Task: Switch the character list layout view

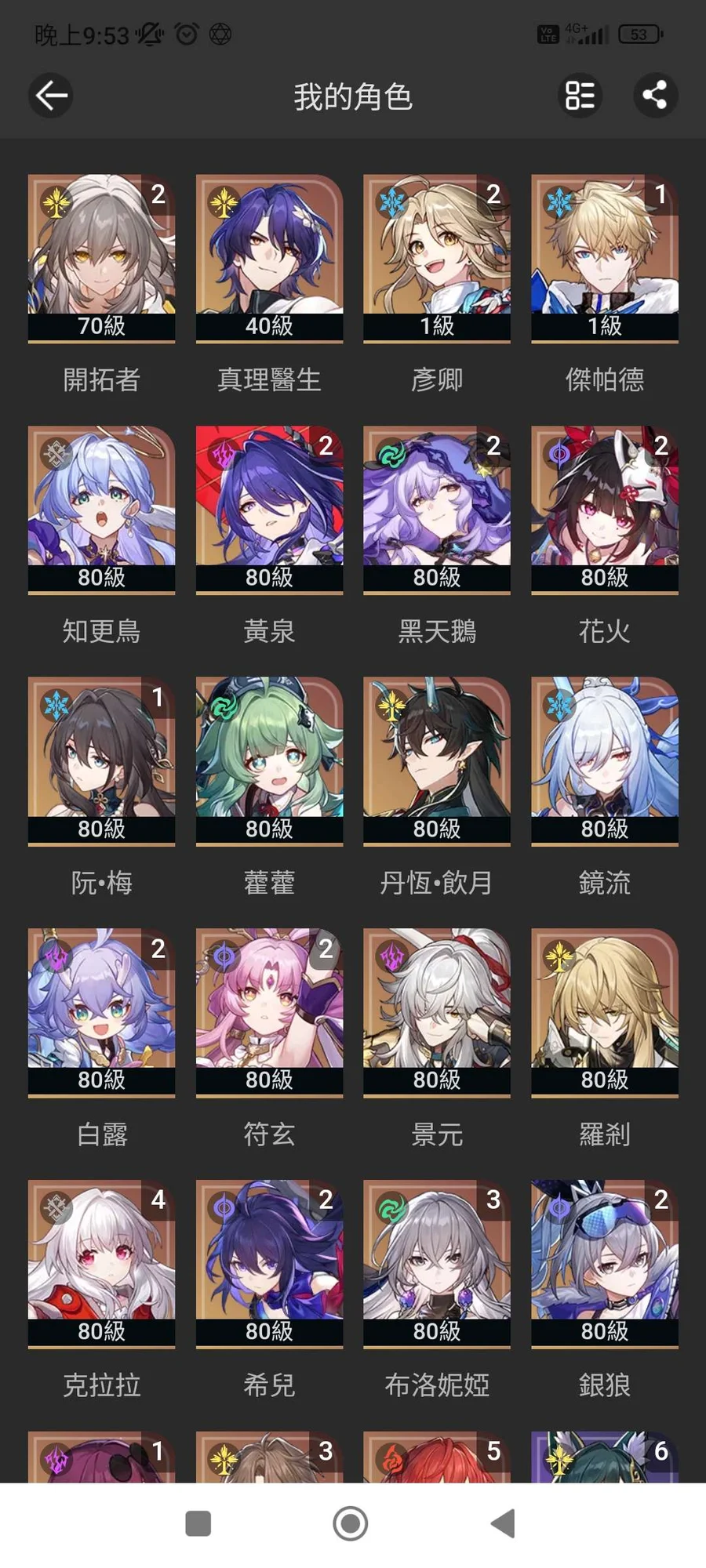Action: pos(580,96)
